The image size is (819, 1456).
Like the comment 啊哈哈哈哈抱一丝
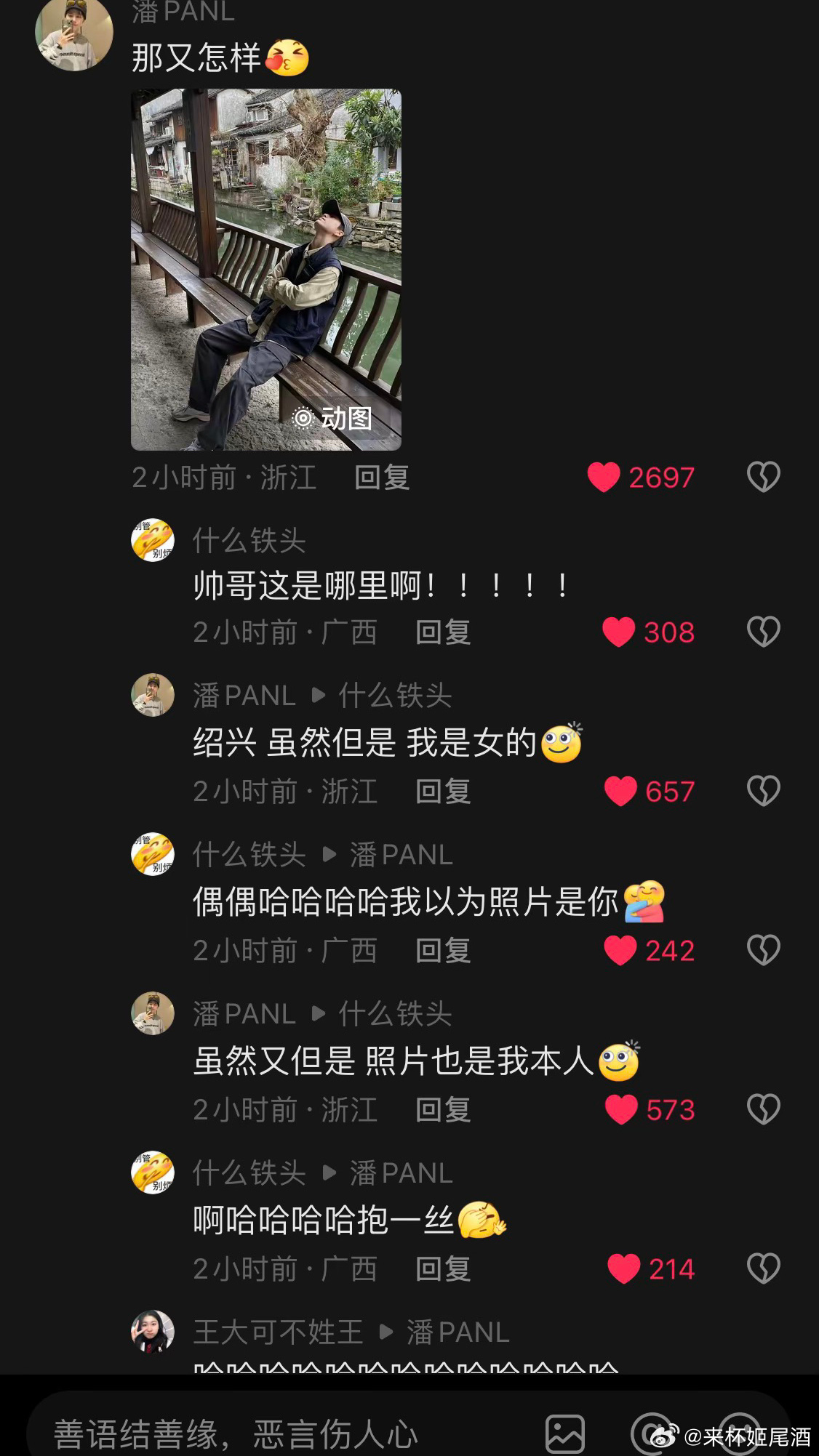623,1269
